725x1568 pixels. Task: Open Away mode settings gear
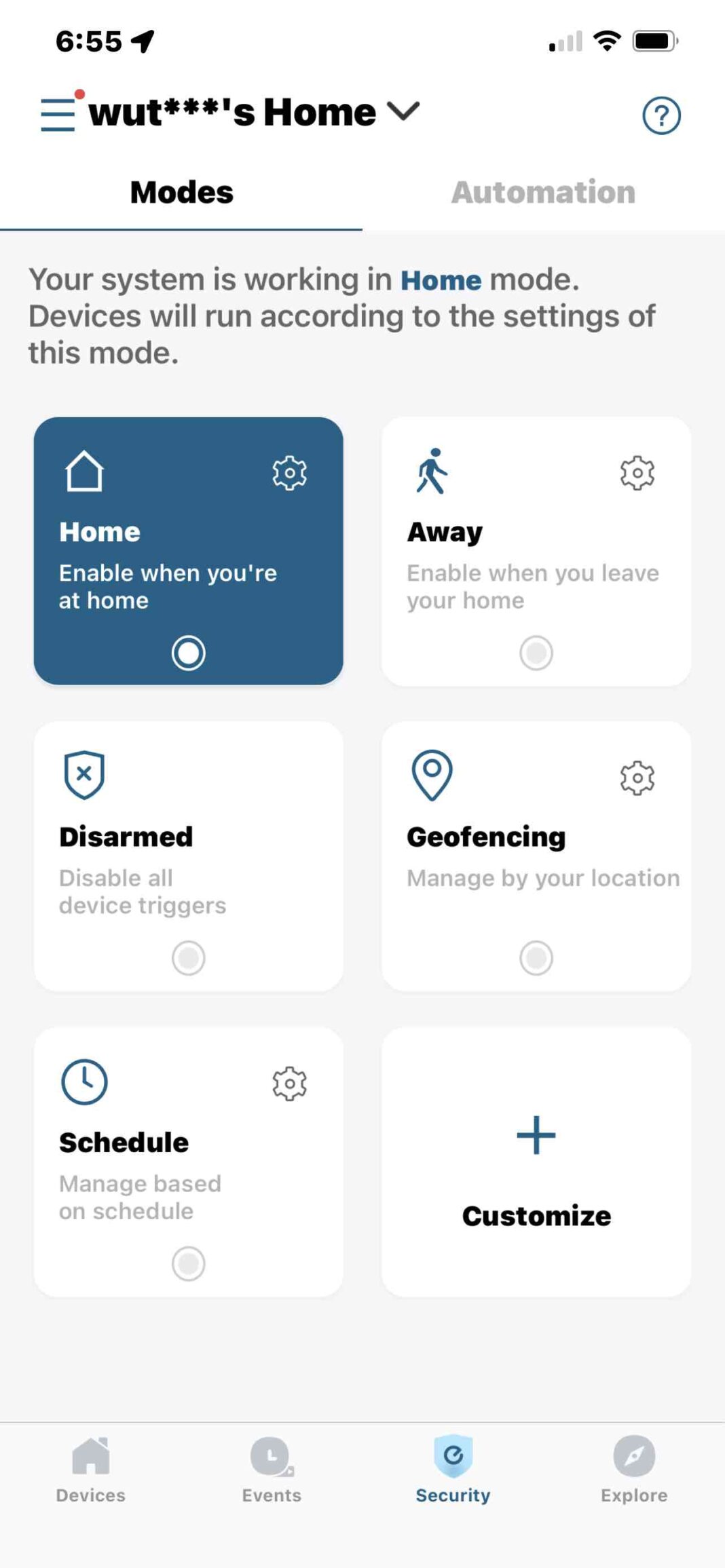pos(637,473)
